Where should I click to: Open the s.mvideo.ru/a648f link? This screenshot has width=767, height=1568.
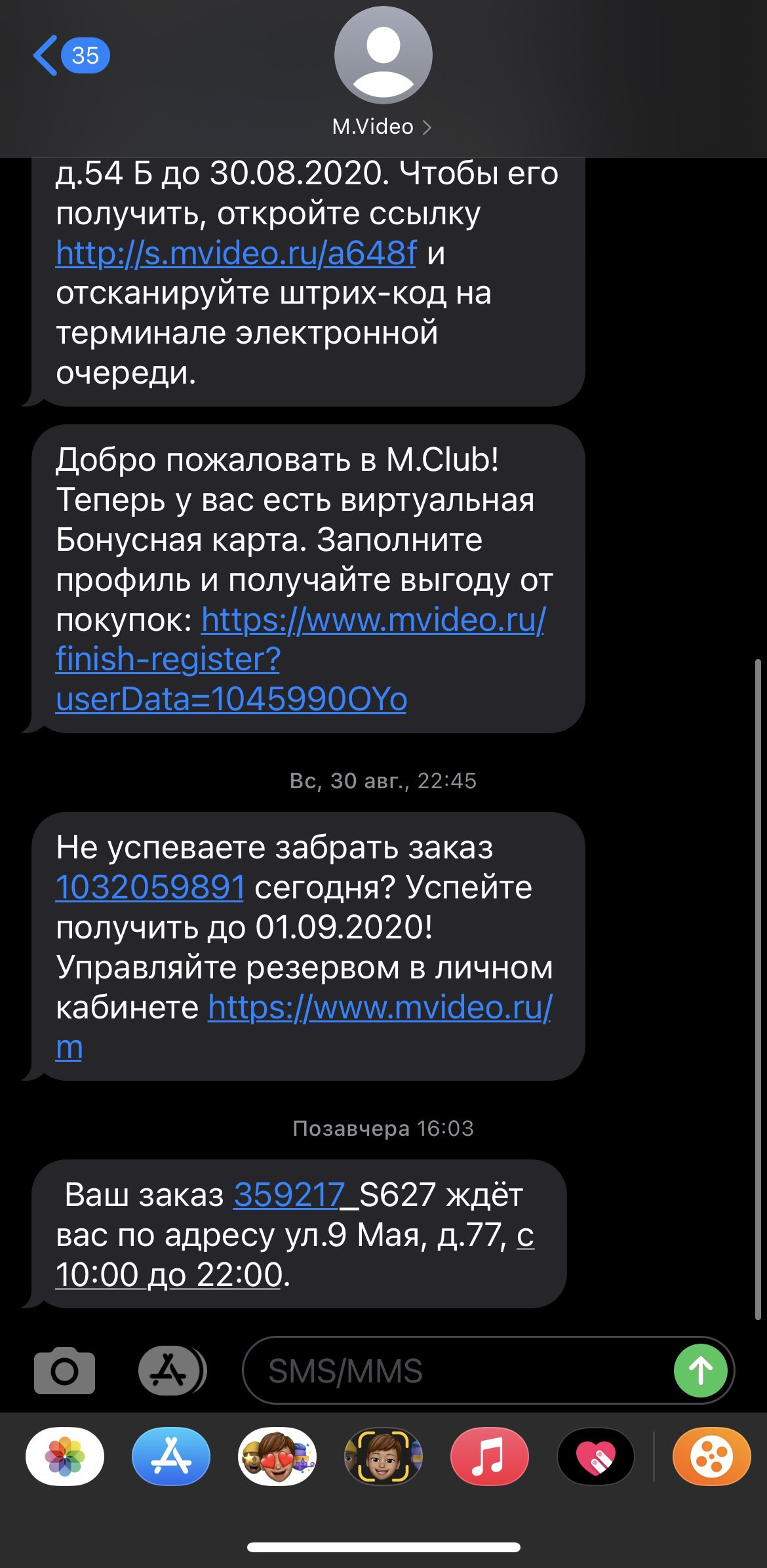click(x=236, y=253)
